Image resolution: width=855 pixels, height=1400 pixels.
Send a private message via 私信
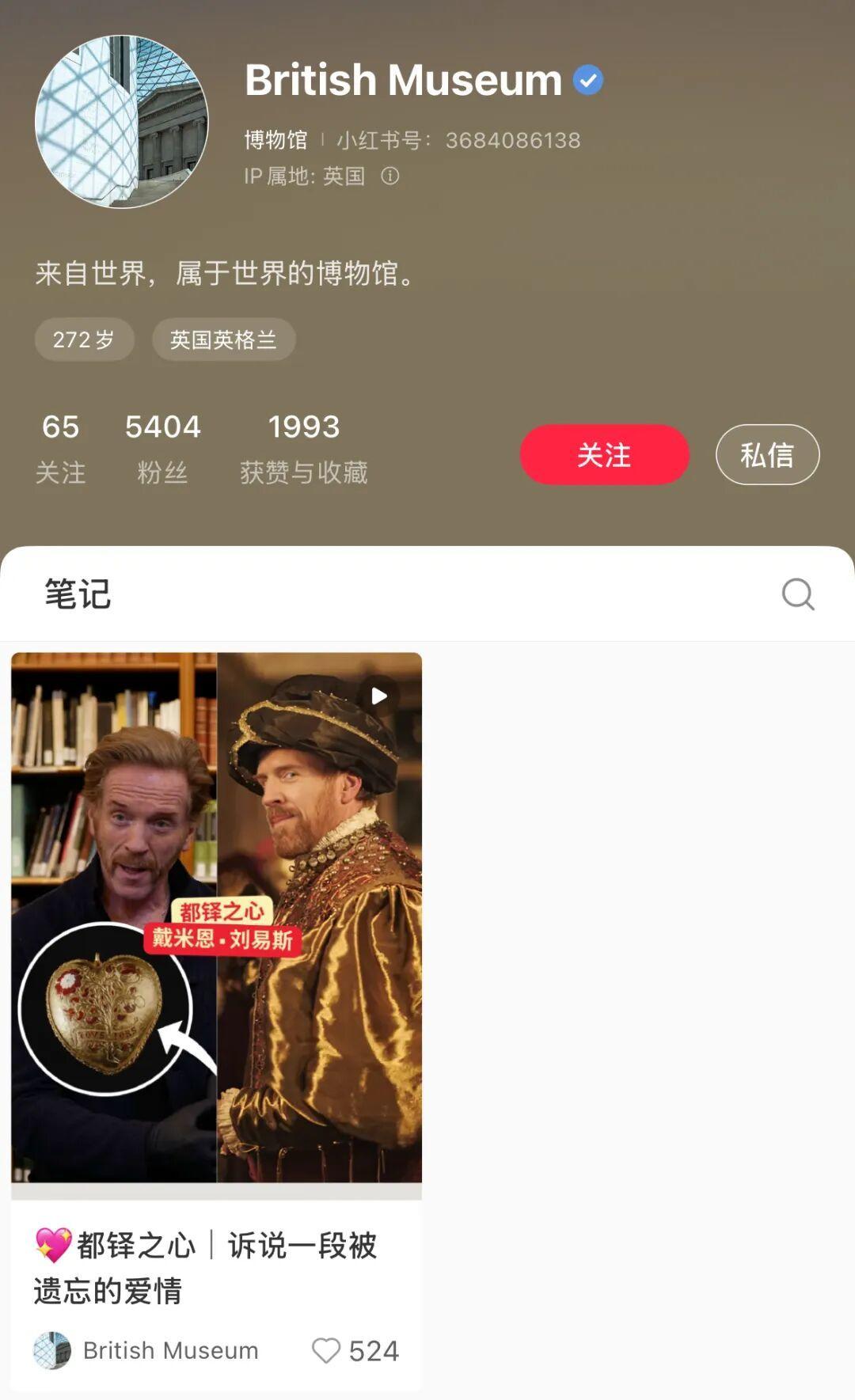point(766,454)
